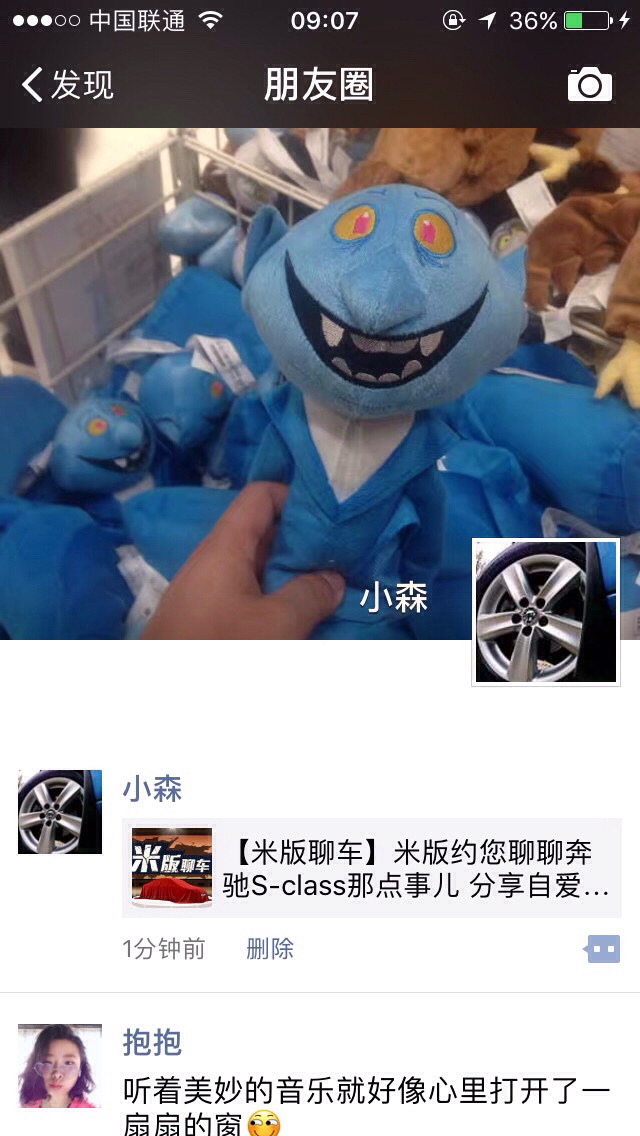Open the camera to post a moment

pos(589,85)
